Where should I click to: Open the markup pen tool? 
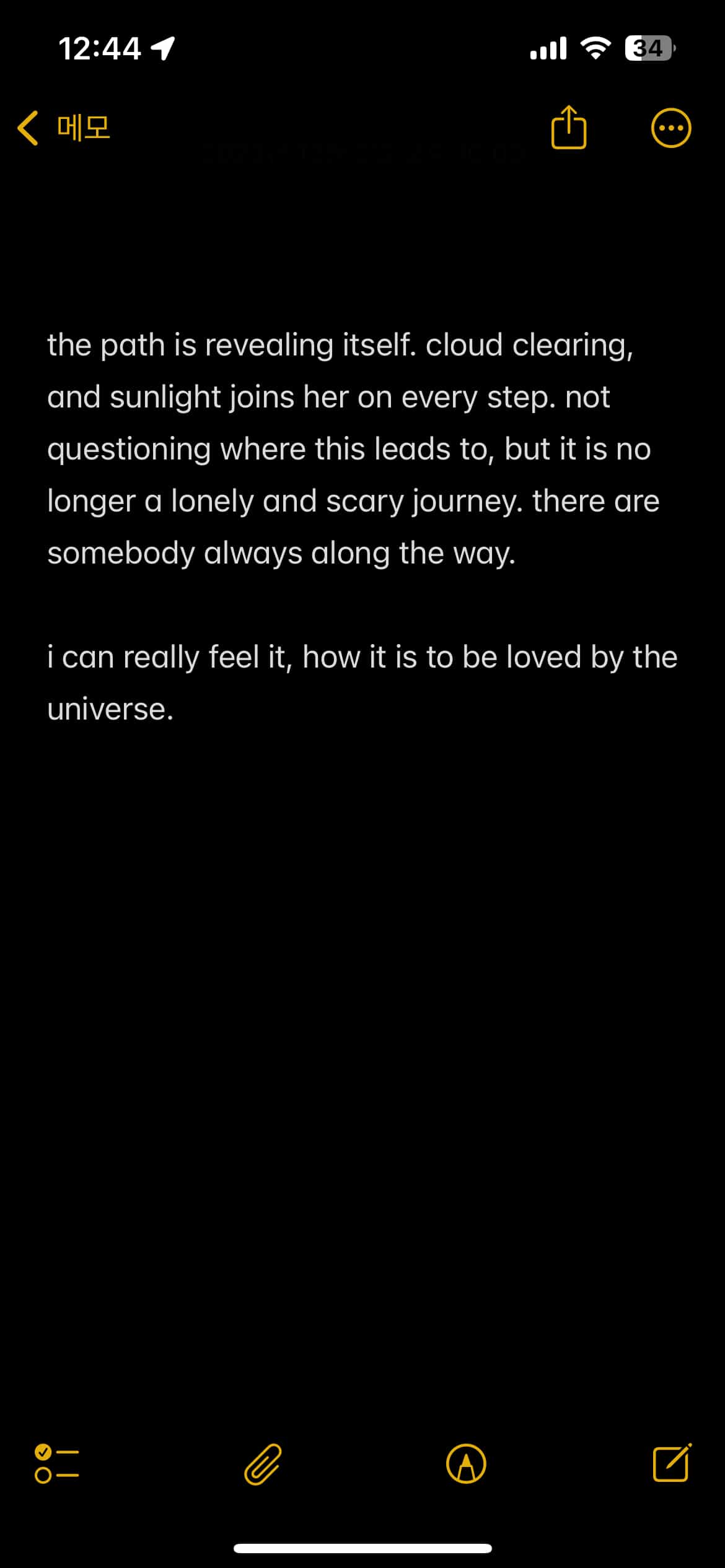click(466, 1464)
